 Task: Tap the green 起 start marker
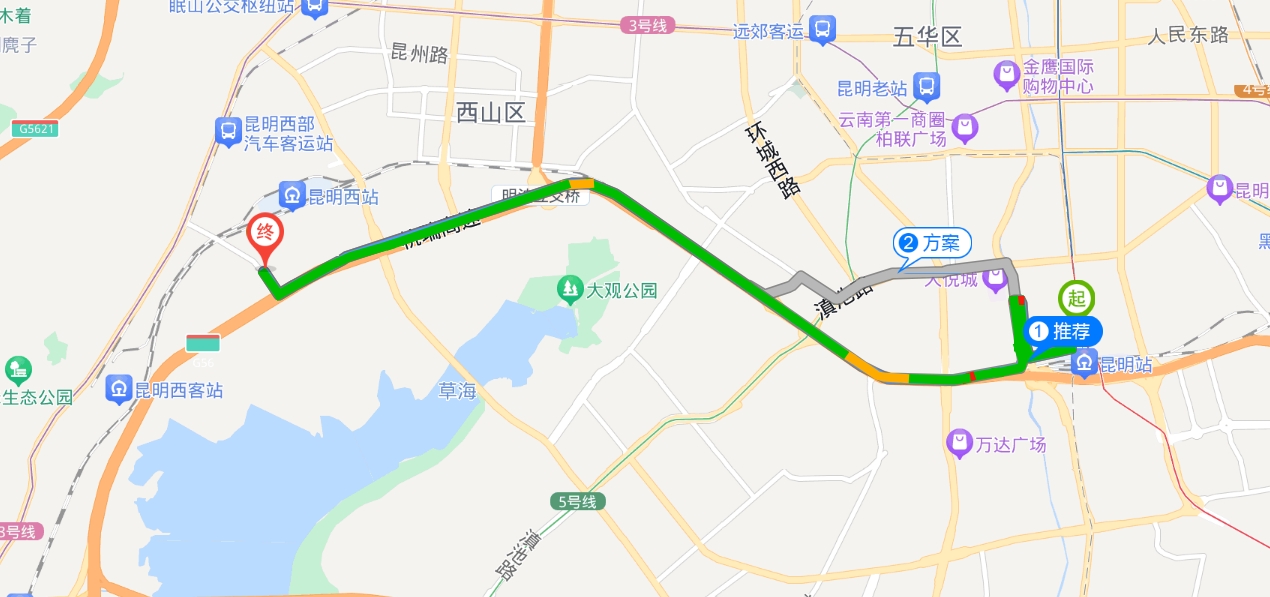[1077, 297]
